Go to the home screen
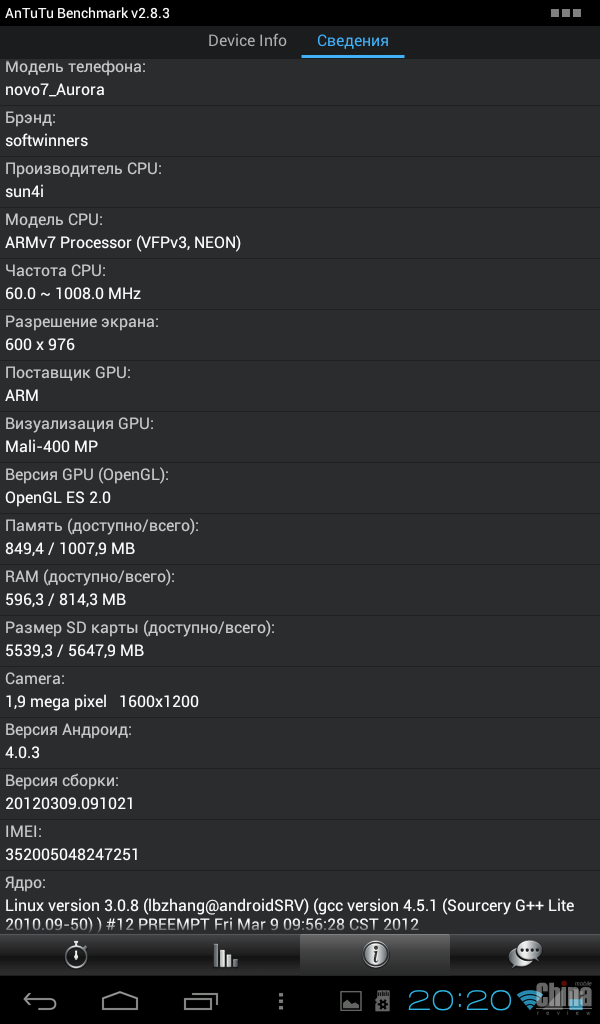Viewport: 600px width, 1024px height. [120, 1000]
